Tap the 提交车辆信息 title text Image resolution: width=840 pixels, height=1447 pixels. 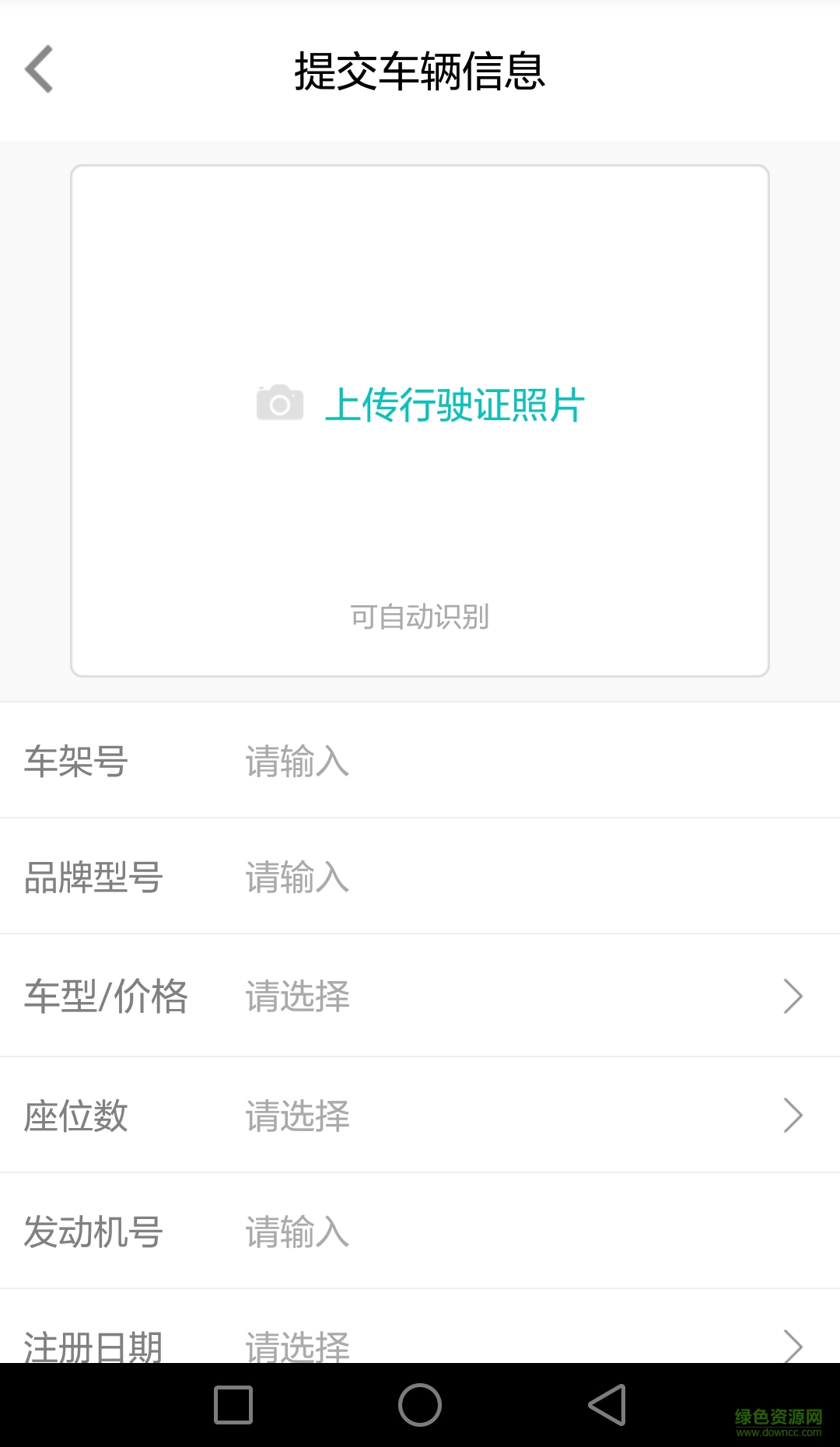pos(420,72)
